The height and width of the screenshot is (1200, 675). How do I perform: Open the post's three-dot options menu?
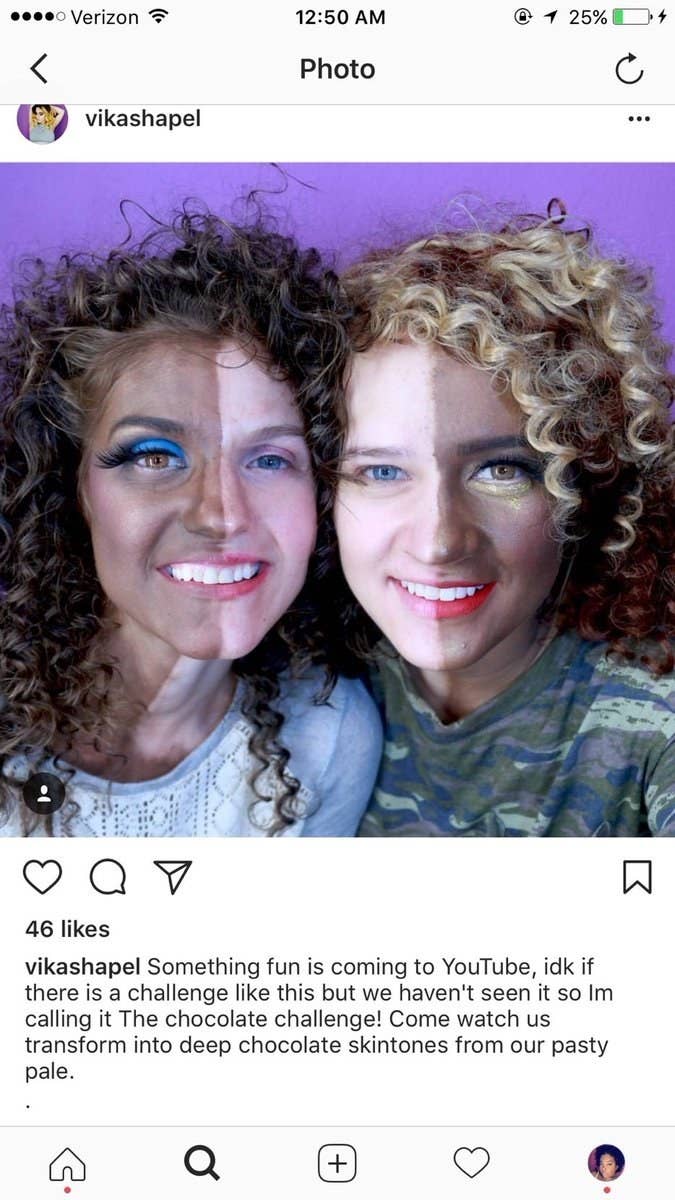[639, 119]
